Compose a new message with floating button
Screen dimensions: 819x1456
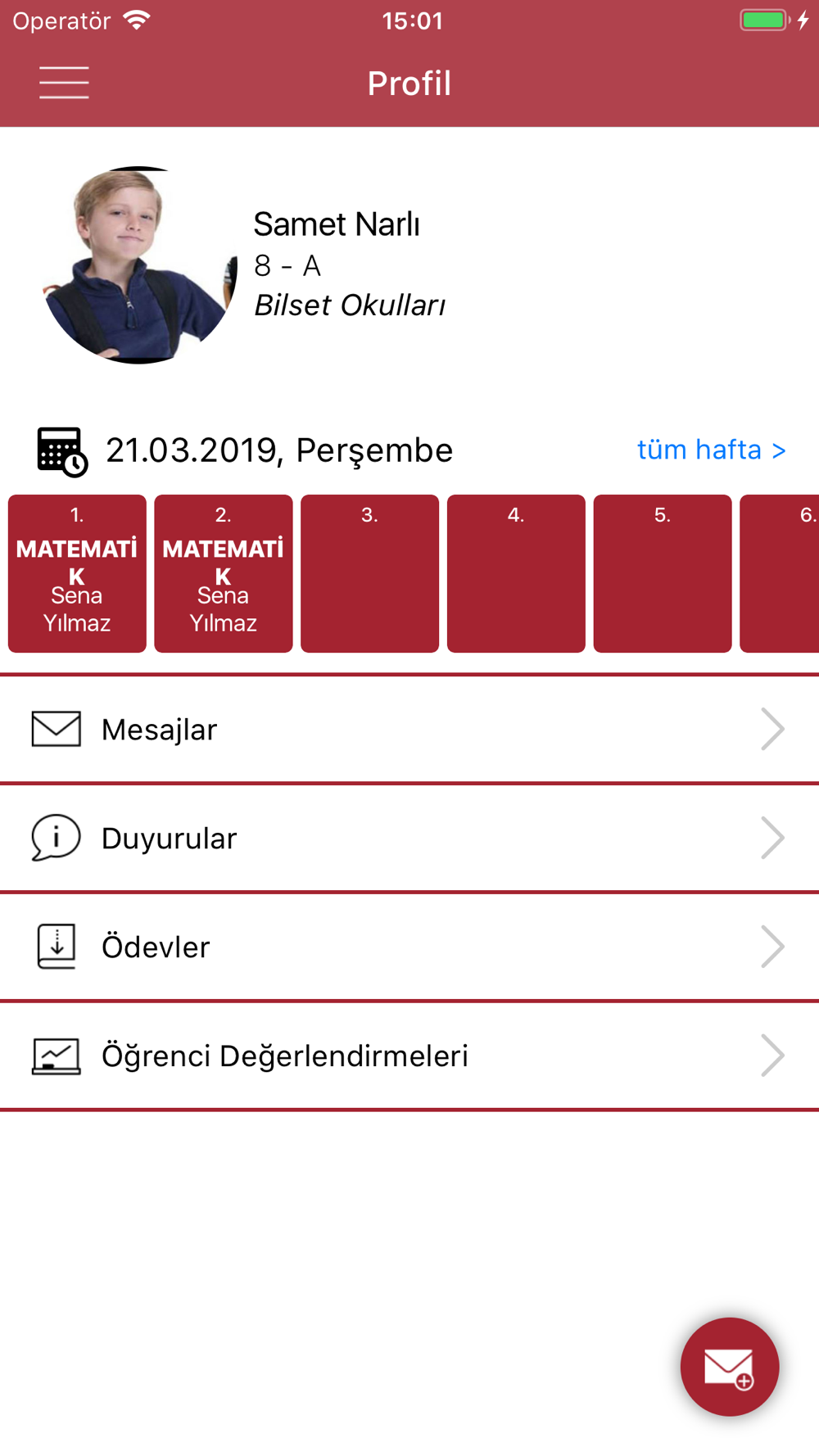(x=729, y=1366)
